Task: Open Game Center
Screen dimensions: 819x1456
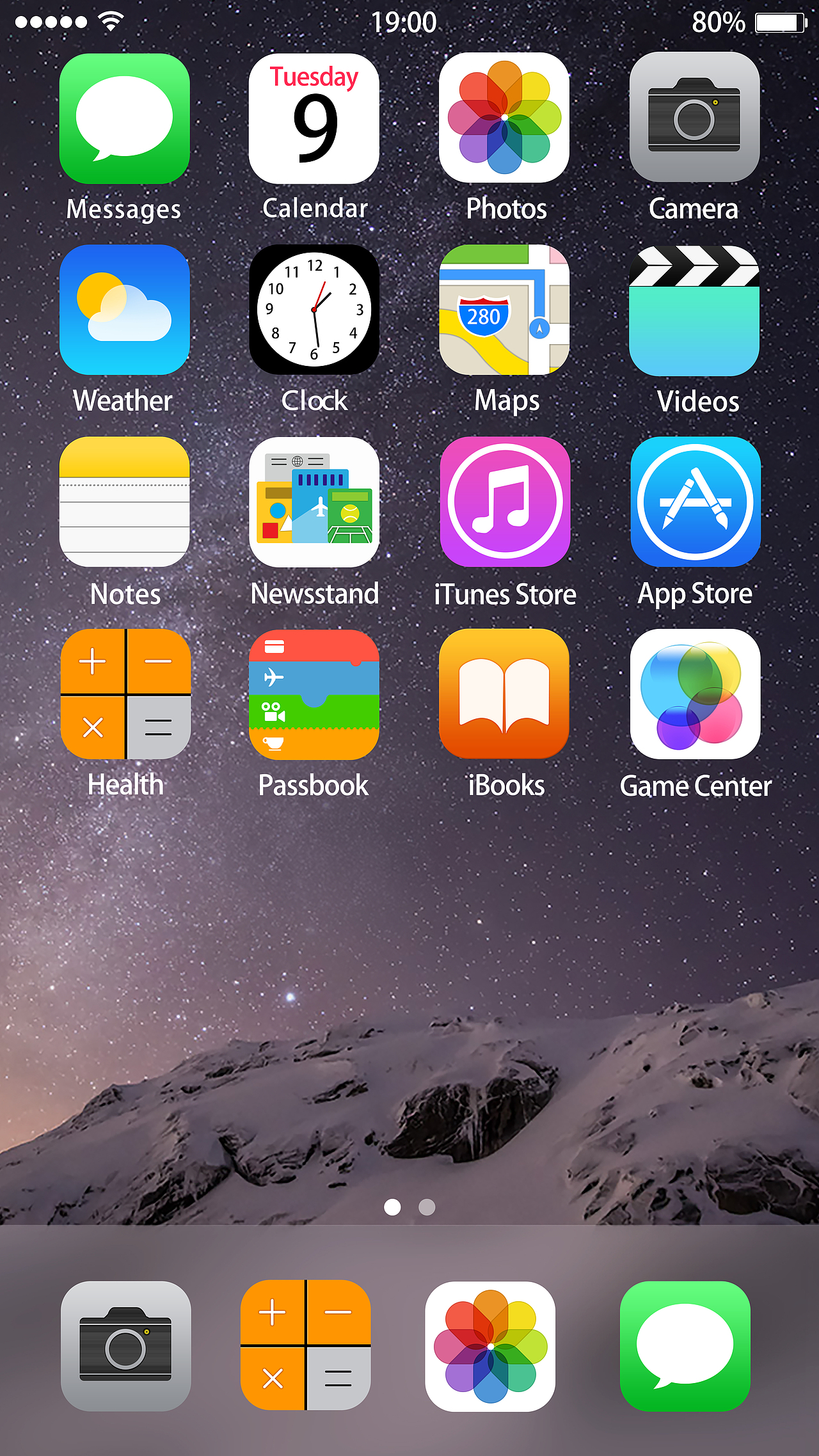Action: click(x=695, y=694)
